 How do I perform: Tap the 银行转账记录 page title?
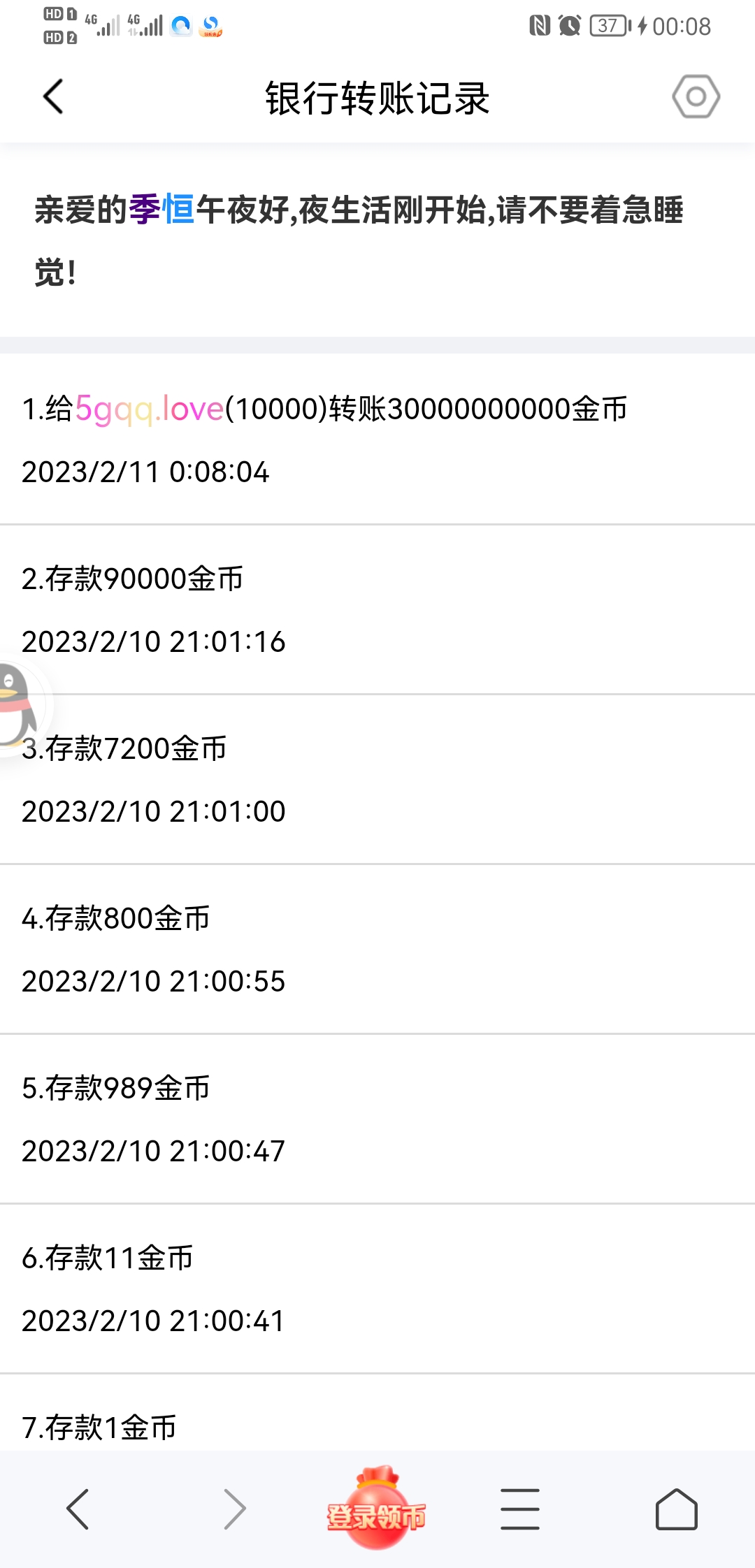(x=377, y=98)
